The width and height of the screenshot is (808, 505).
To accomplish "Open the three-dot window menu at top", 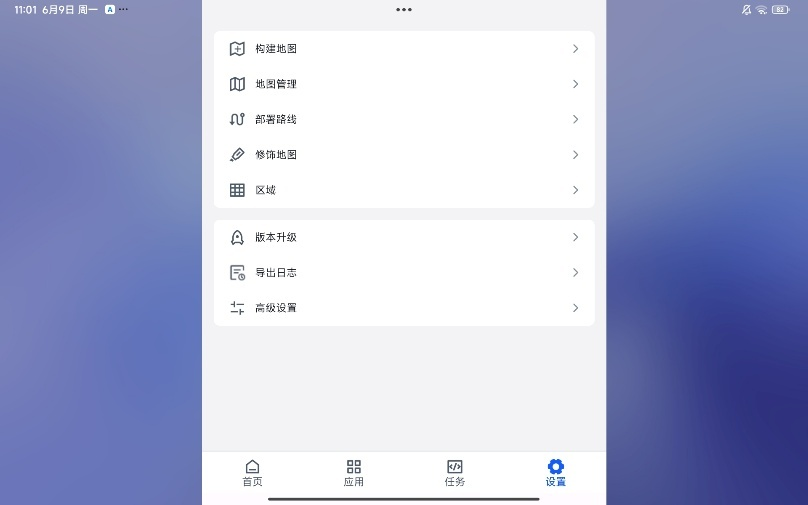I will coord(404,10).
